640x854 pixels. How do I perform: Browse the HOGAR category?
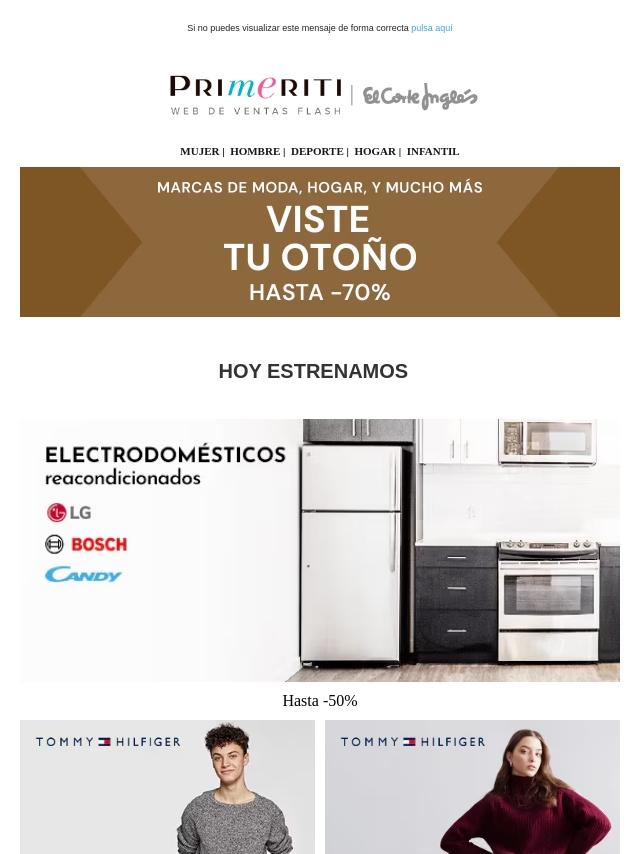375,151
